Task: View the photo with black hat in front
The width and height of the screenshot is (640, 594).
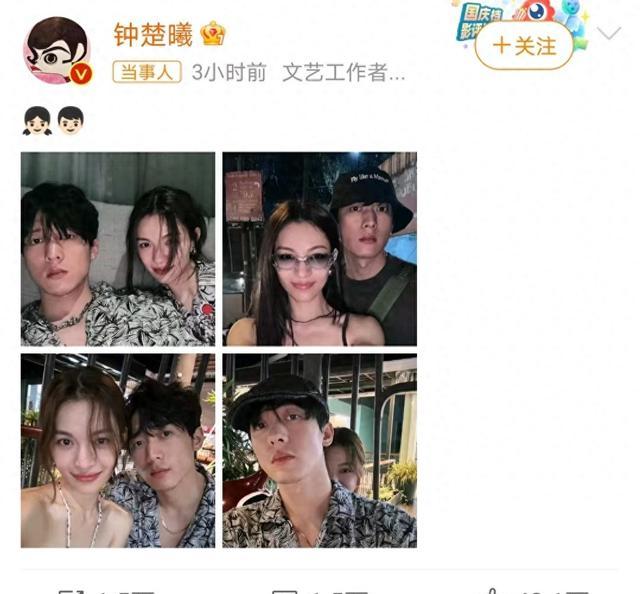Action: [x=319, y=450]
